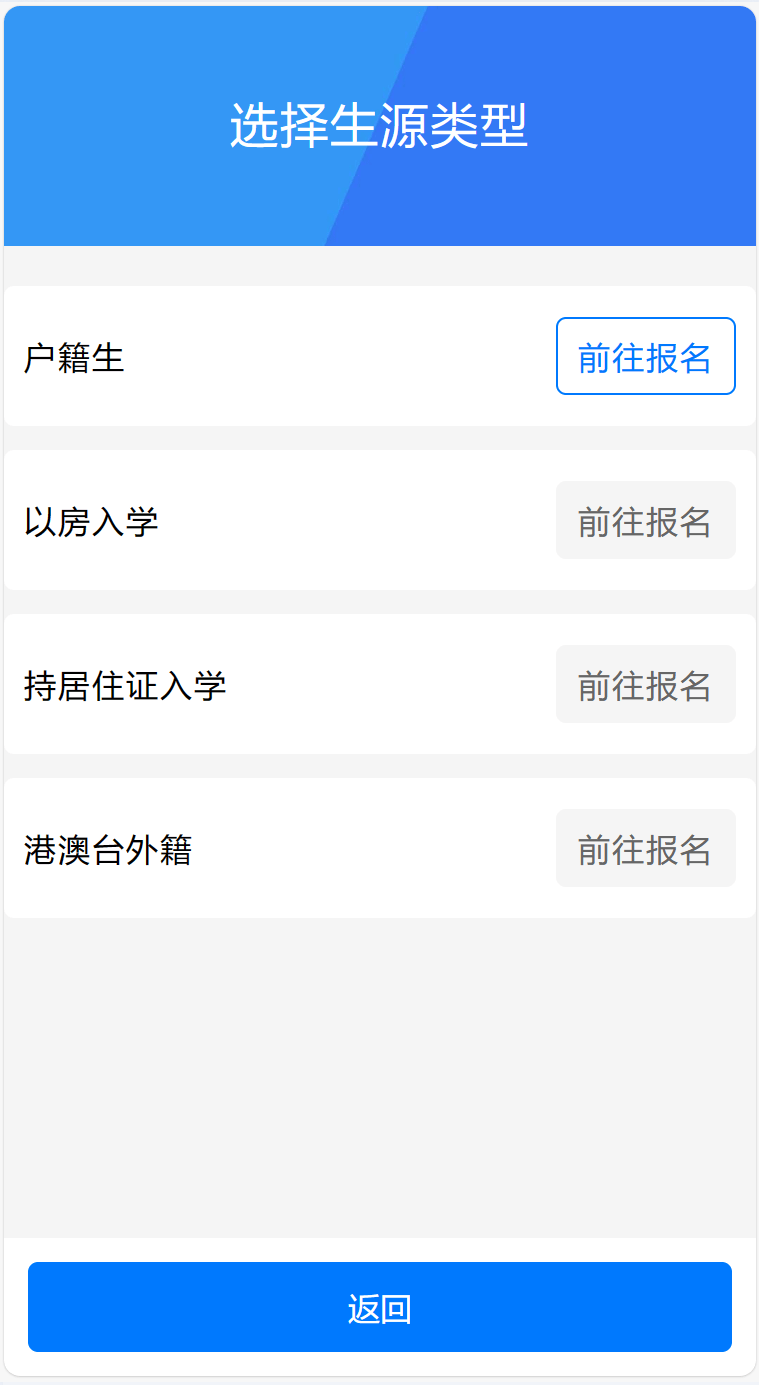Click the 户籍生 text label
Viewport: 759px width, 1385px height.
(71, 356)
